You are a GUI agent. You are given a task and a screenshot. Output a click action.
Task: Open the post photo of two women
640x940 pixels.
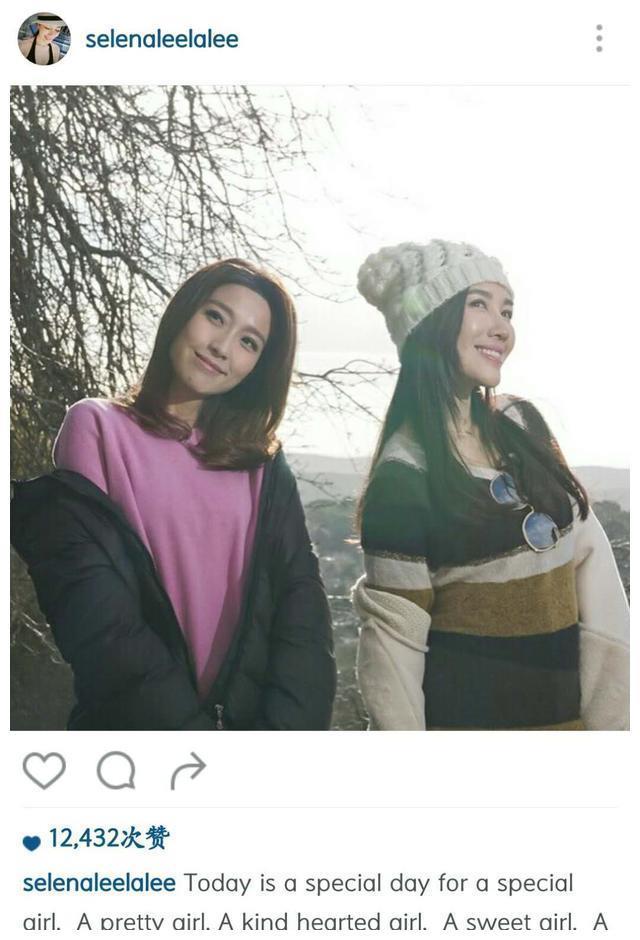point(320,408)
